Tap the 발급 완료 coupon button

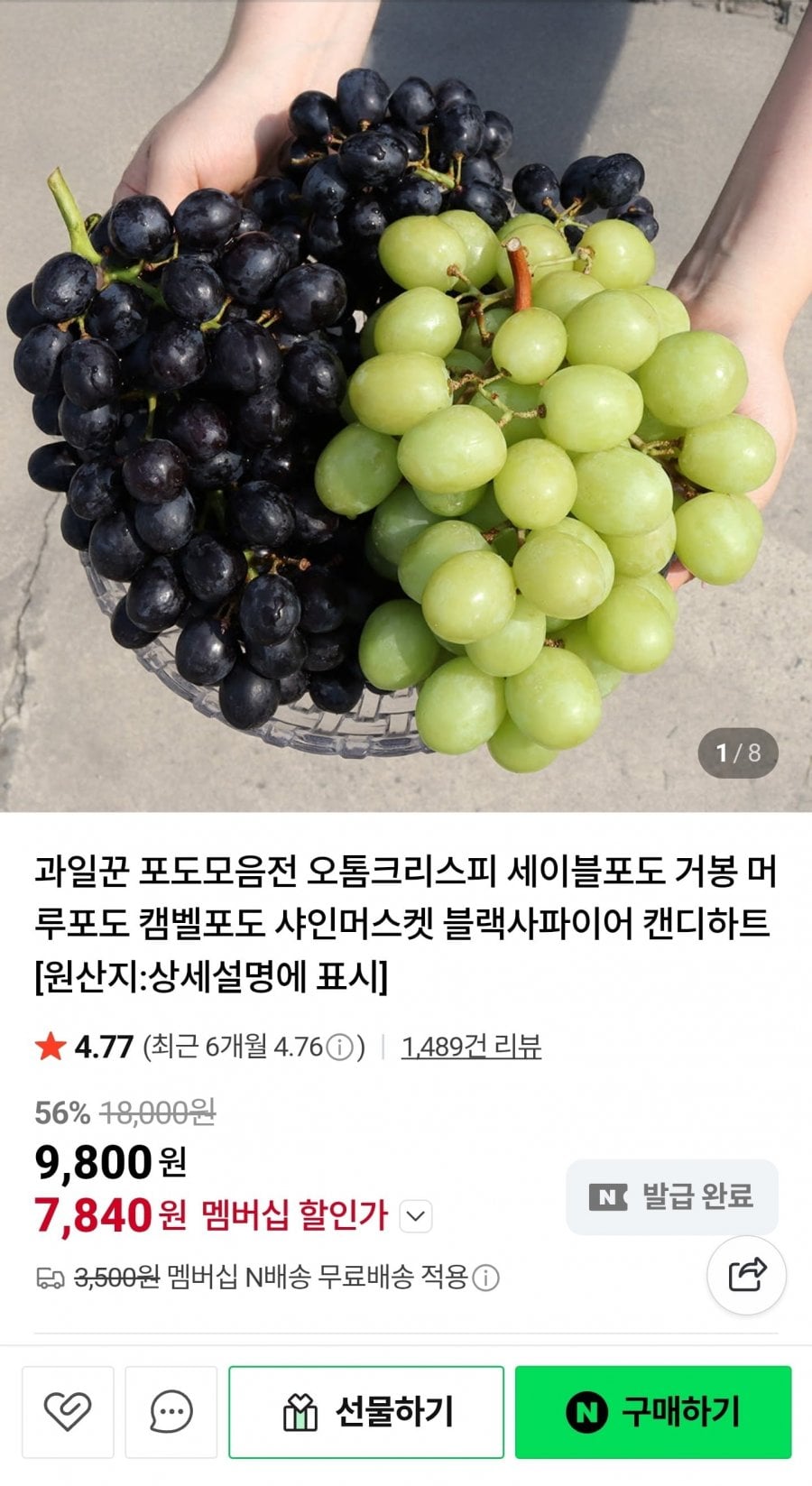point(671,1197)
